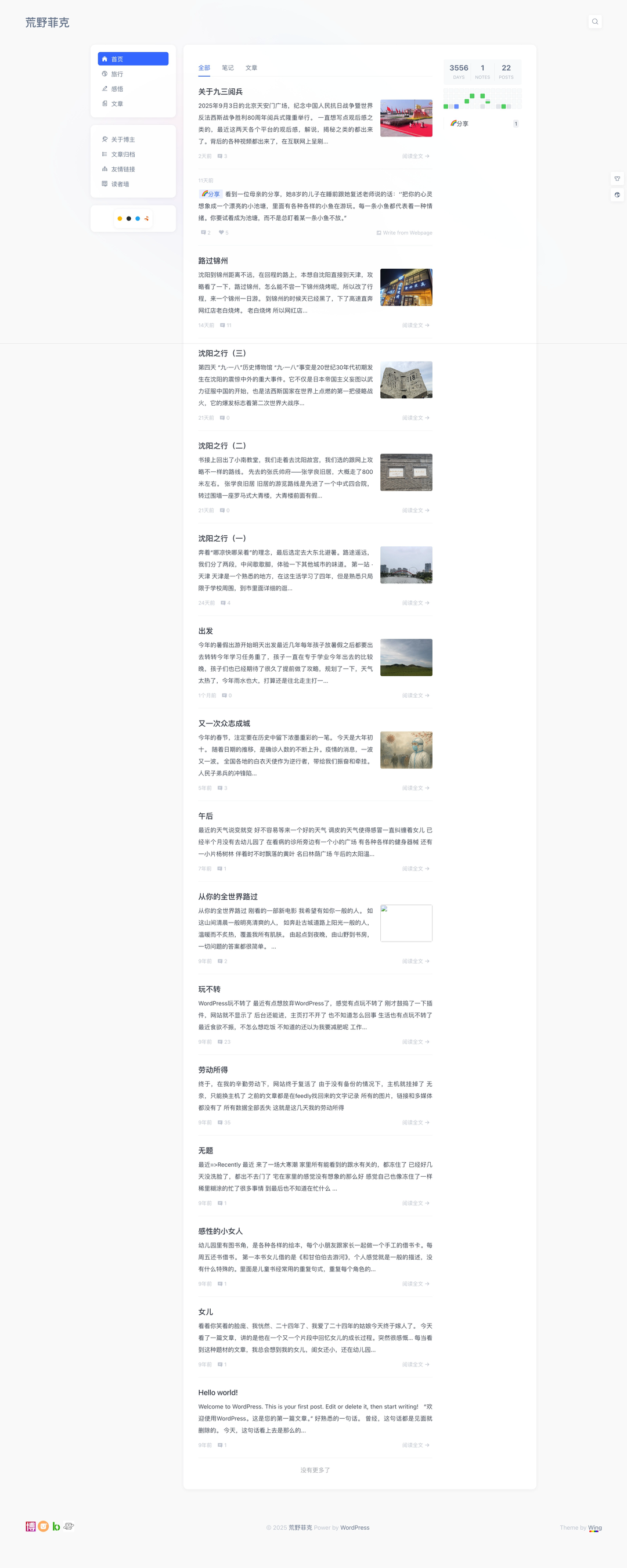The height and width of the screenshot is (1568, 627).
Task: Open the WordPress footer link
Action: click(354, 1527)
